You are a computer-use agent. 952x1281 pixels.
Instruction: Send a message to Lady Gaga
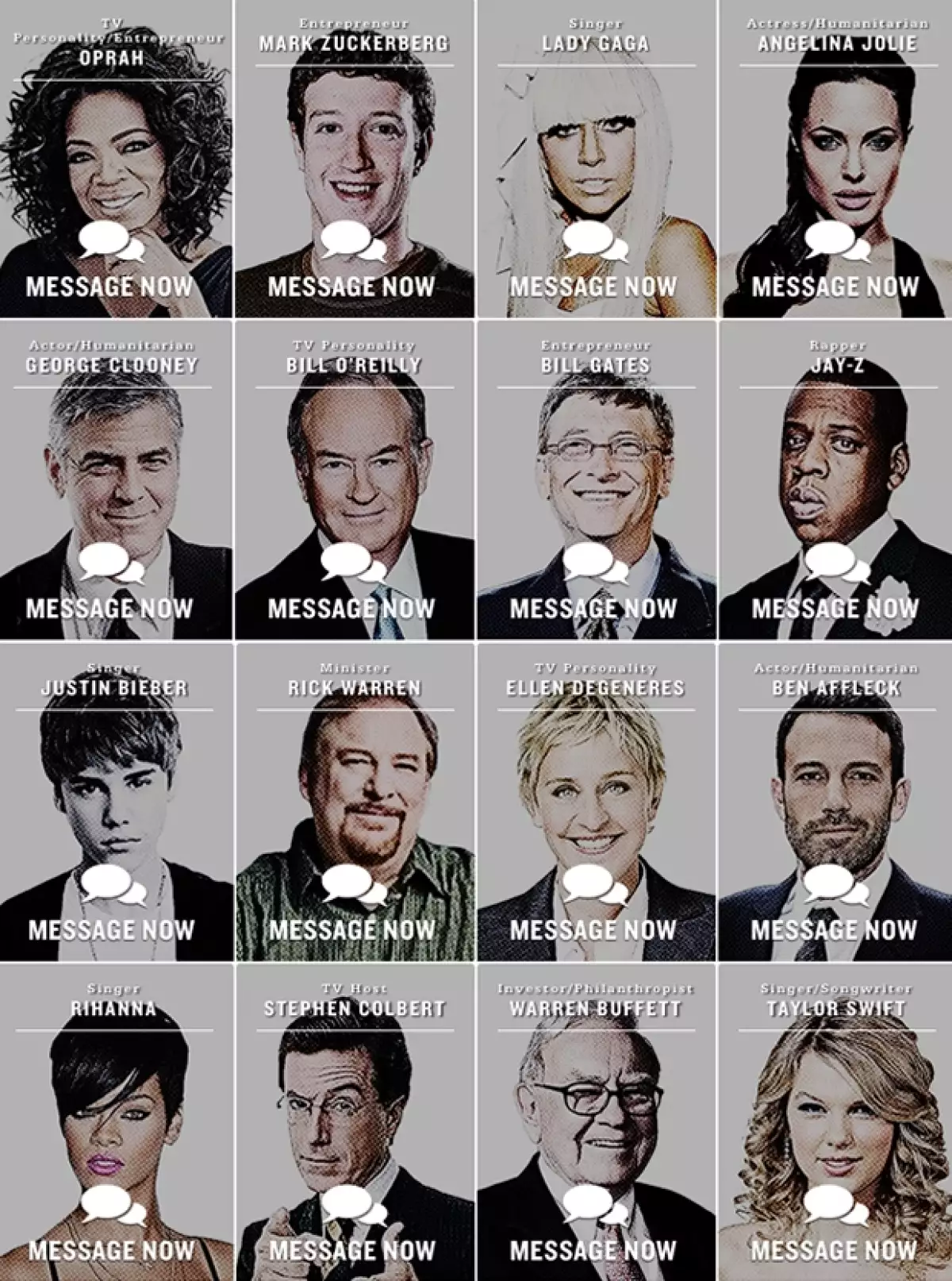[x=593, y=286]
